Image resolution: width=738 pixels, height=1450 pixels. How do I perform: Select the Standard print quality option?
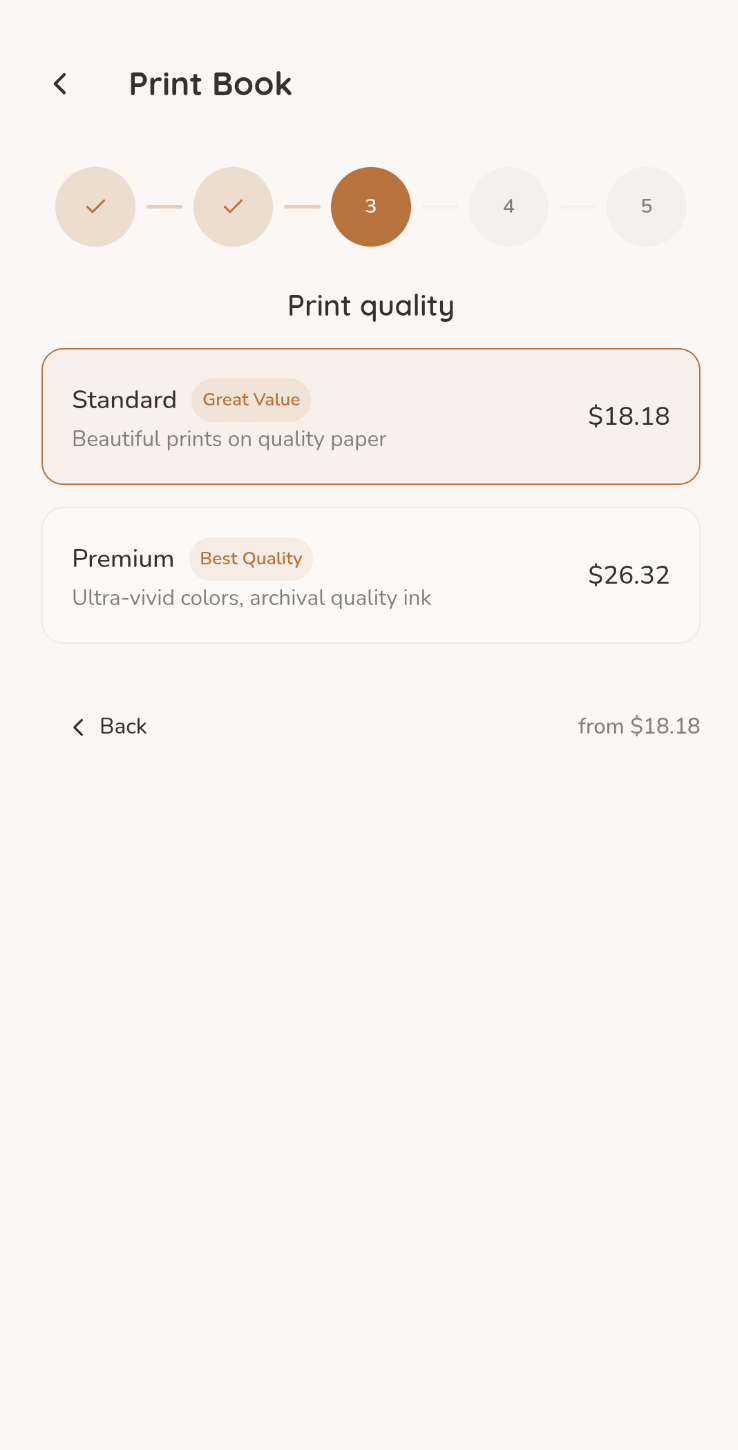tap(371, 416)
